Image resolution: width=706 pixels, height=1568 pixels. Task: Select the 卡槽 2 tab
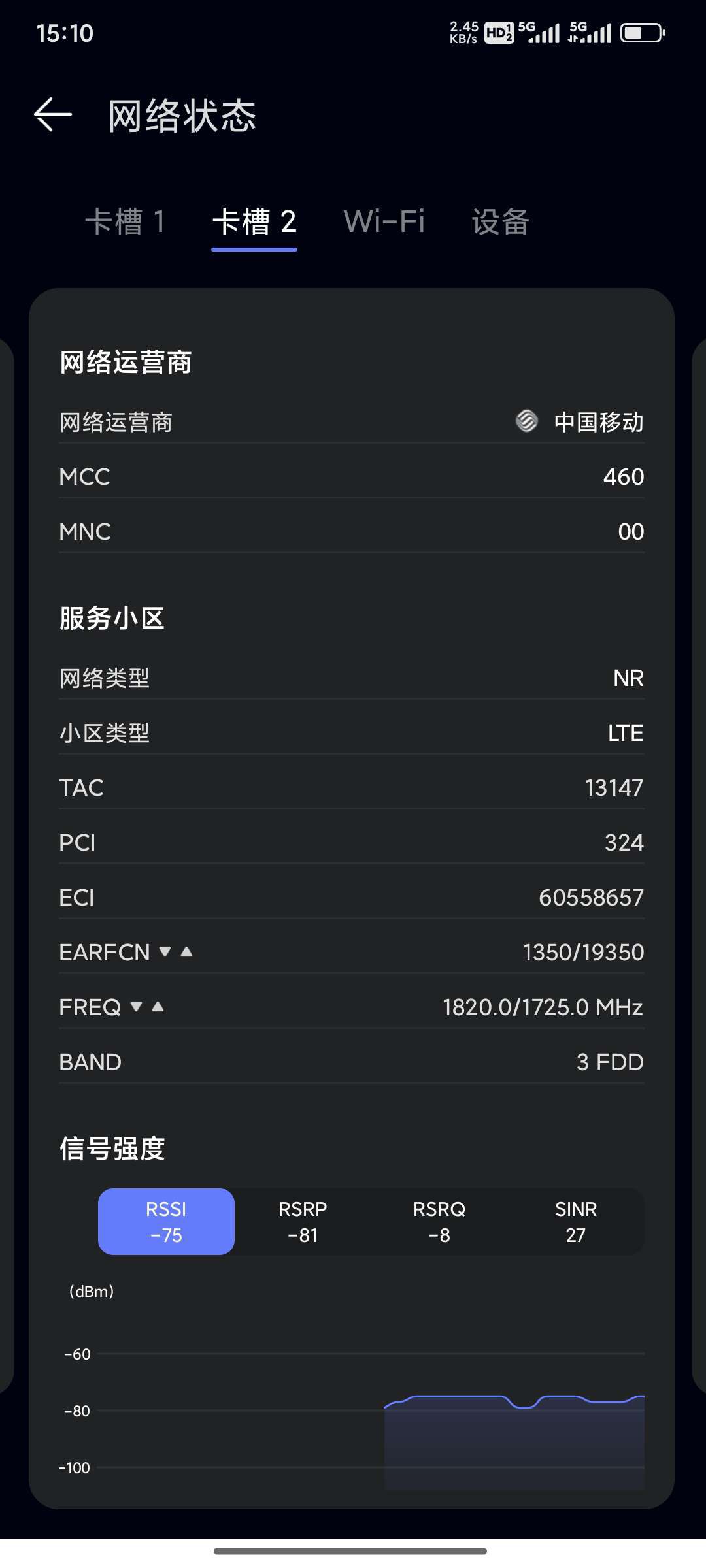coord(254,221)
